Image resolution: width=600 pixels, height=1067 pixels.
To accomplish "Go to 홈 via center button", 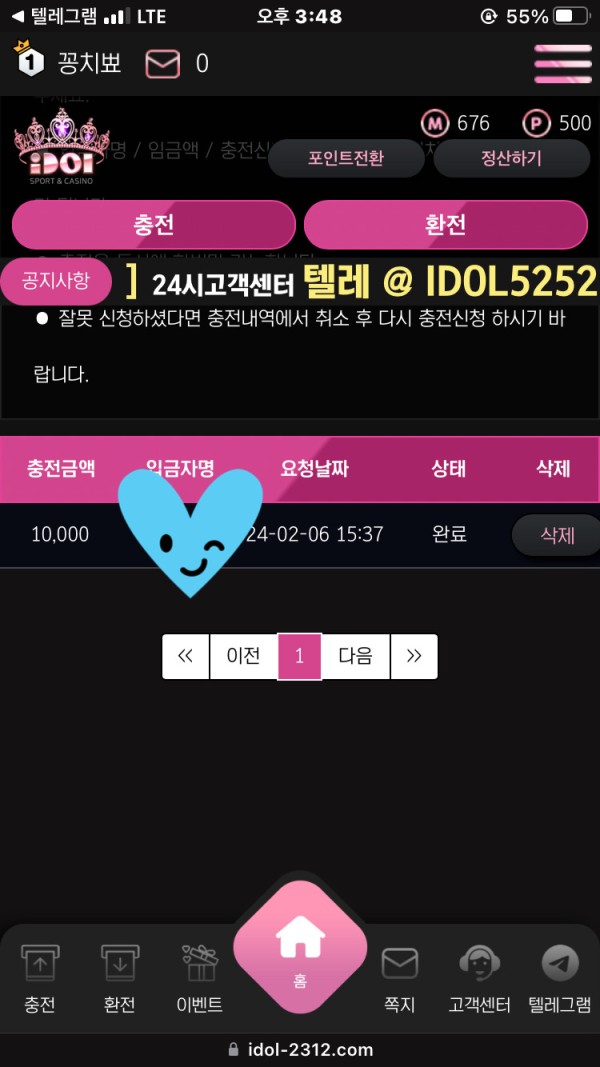I will 300,948.
